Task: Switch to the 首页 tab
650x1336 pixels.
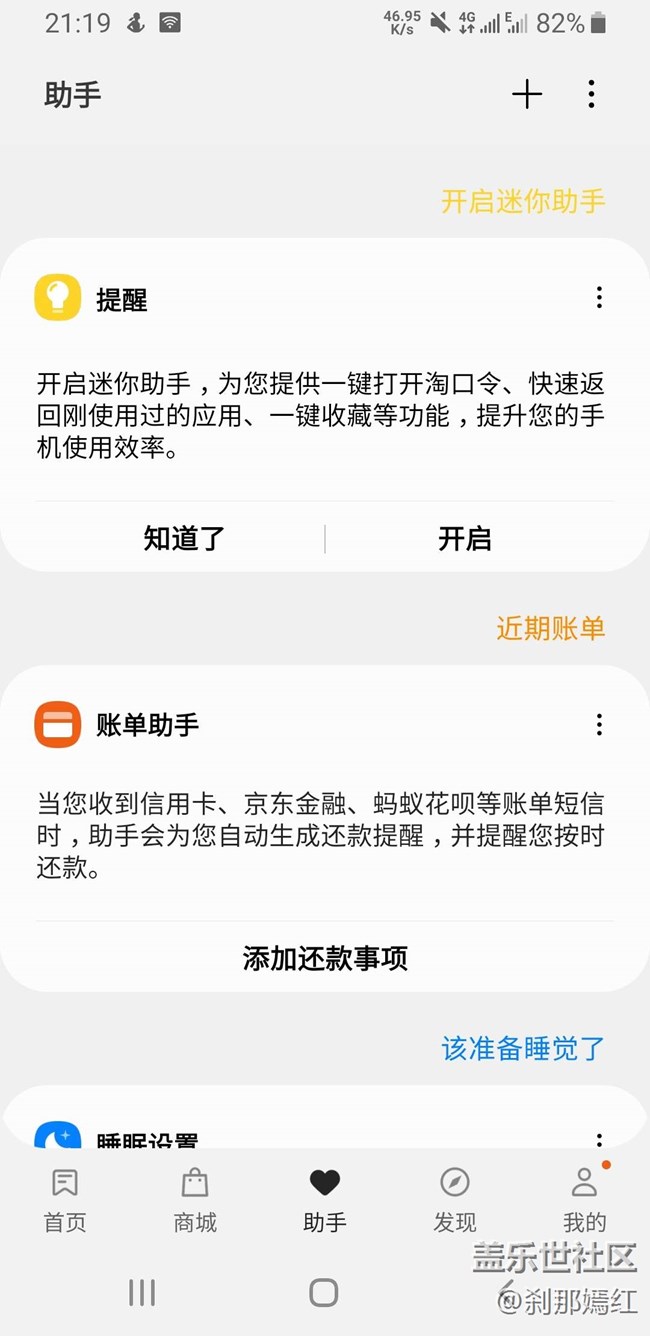Action: 65,1200
